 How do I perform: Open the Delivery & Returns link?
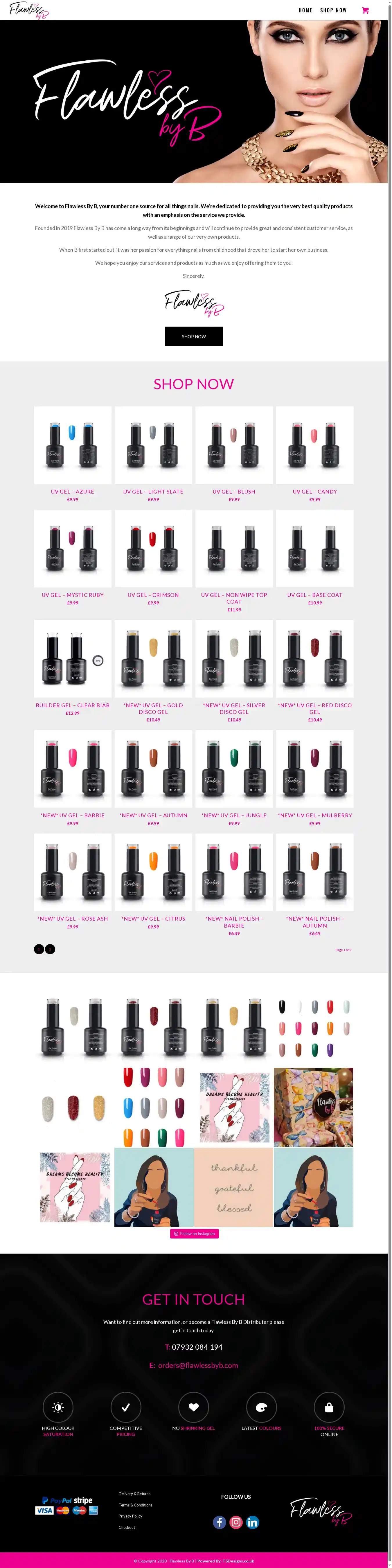click(134, 1494)
